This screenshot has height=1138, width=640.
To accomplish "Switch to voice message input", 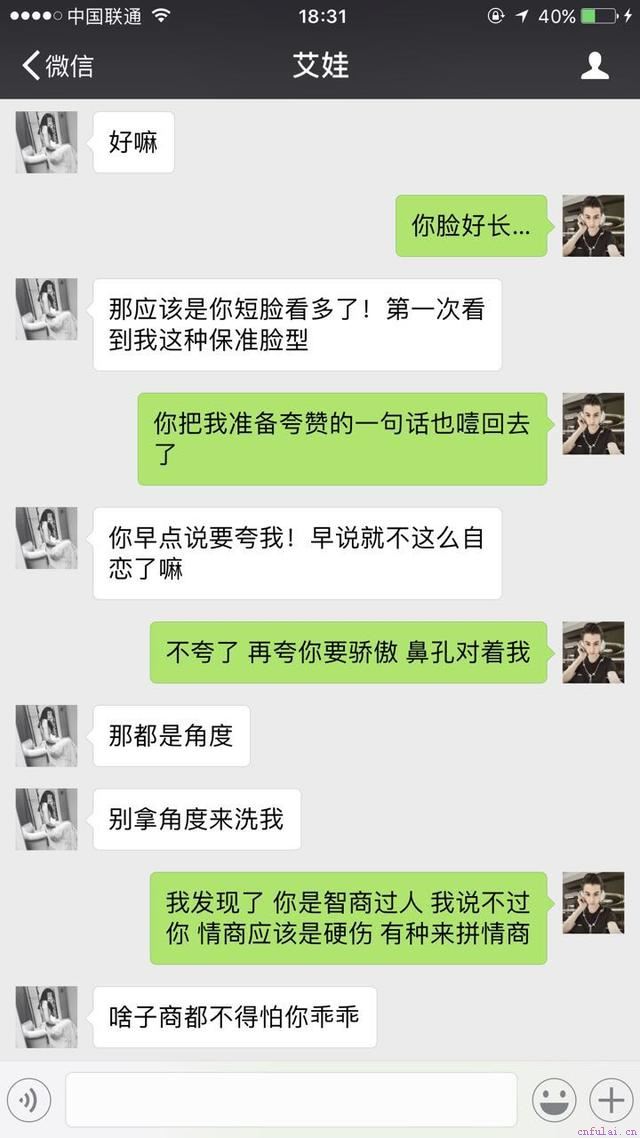I will coord(28,1100).
